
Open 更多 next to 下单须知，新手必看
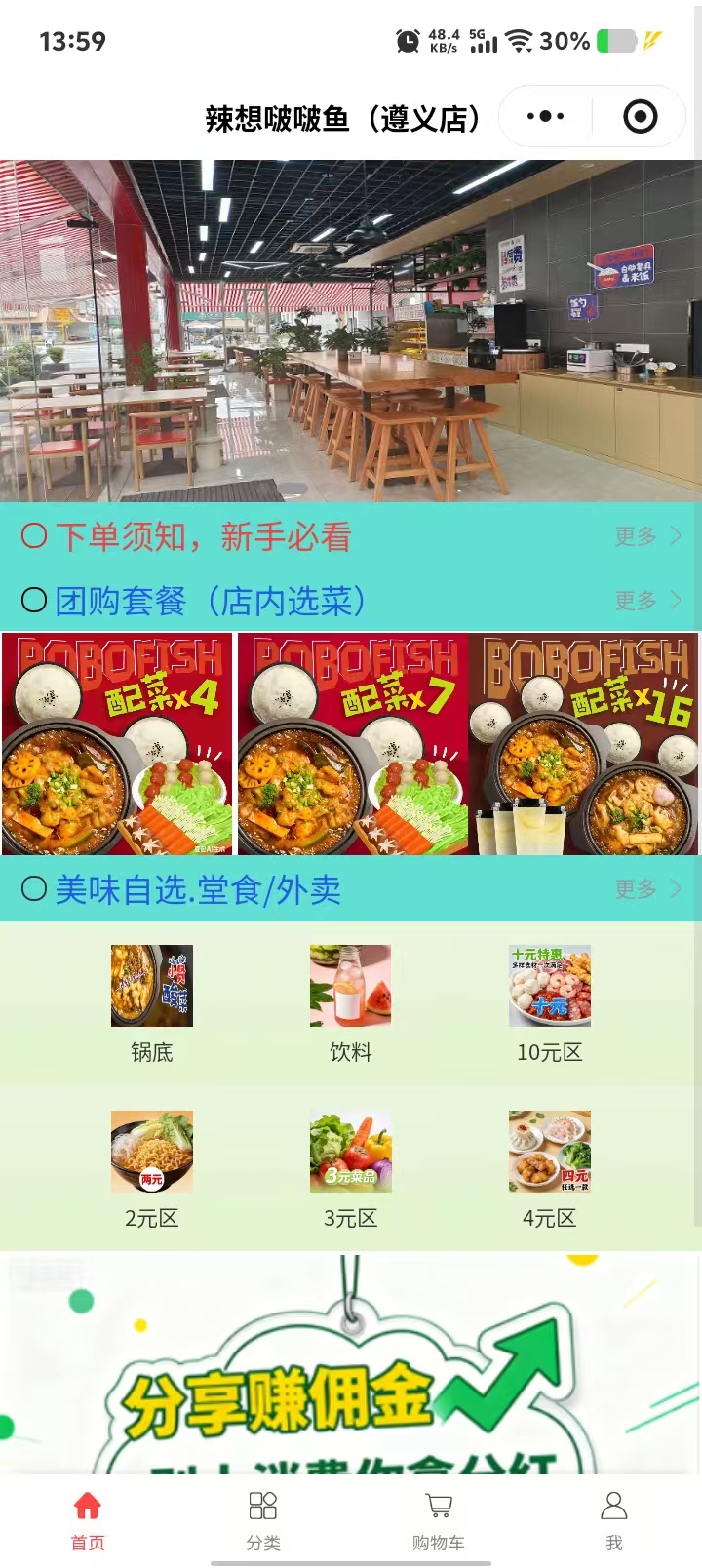[647, 536]
